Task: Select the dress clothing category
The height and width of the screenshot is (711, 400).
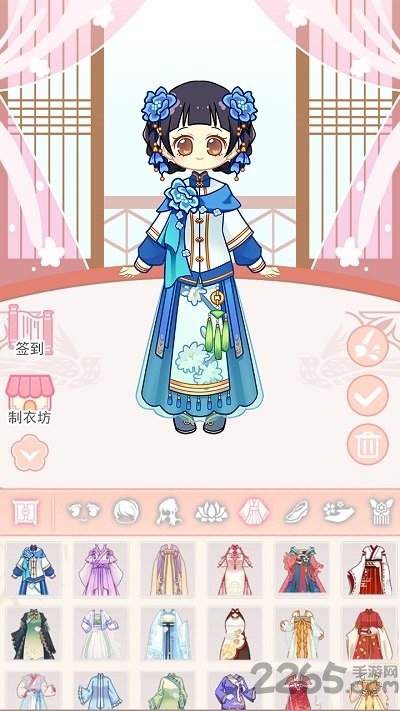Action: coord(254,512)
